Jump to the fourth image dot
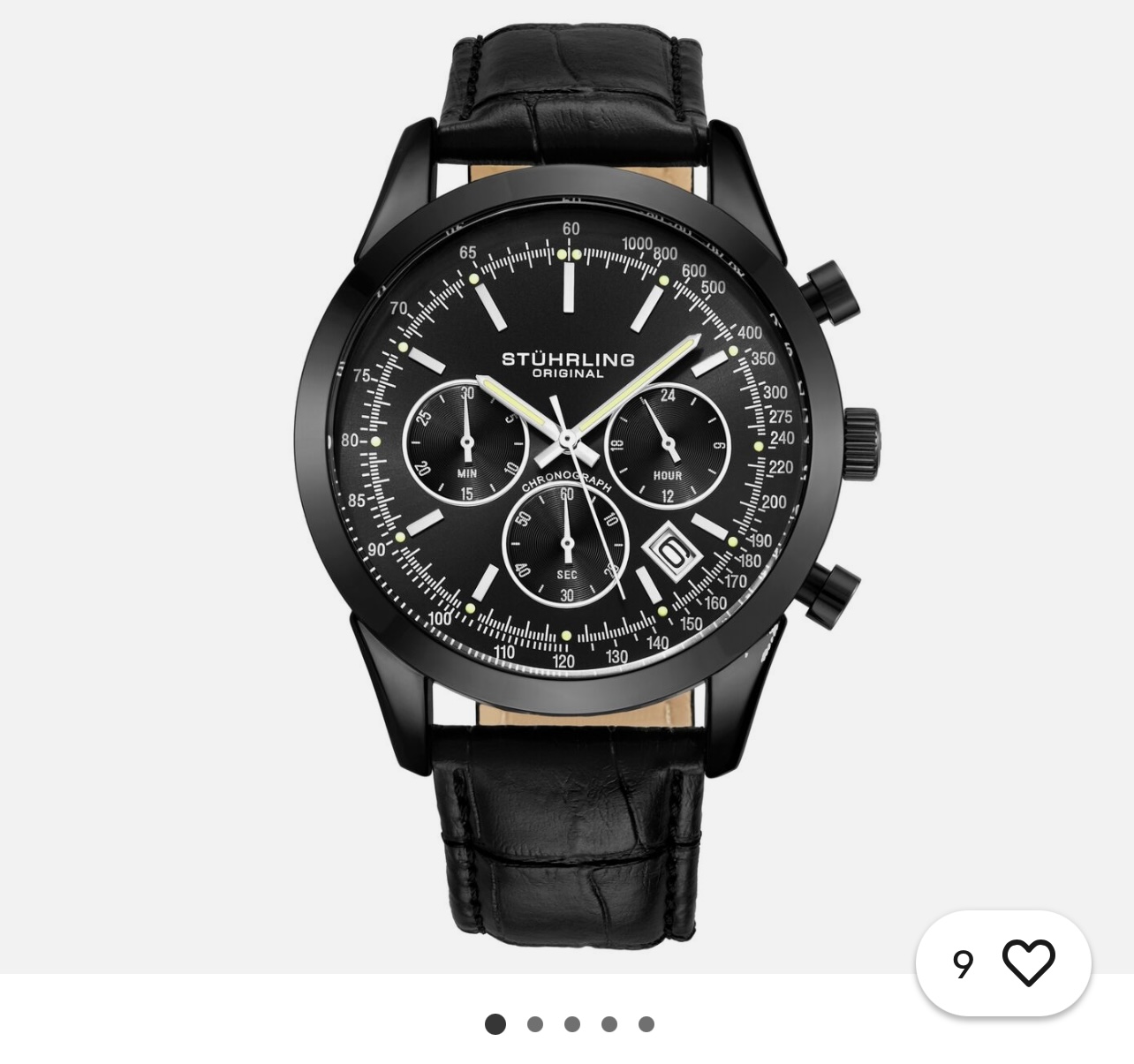 609,1024
